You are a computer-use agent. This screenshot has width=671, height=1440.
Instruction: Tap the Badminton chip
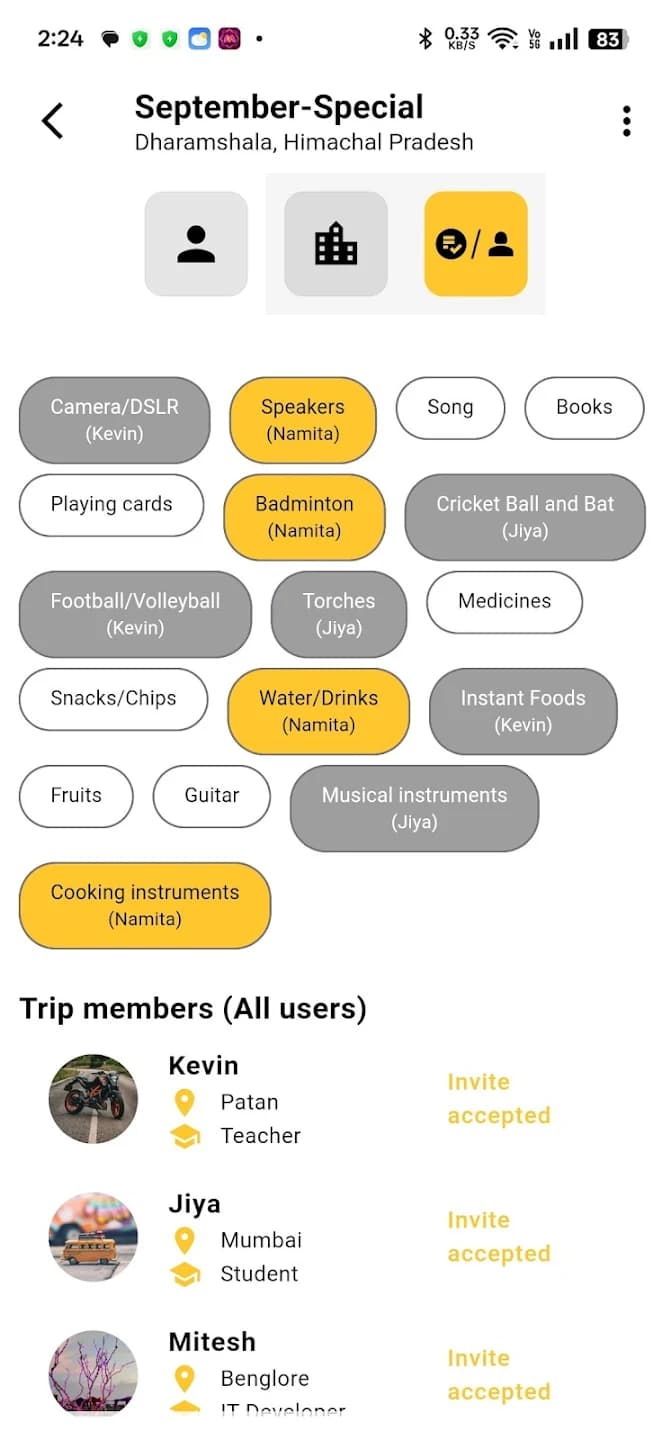tap(305, 517)
